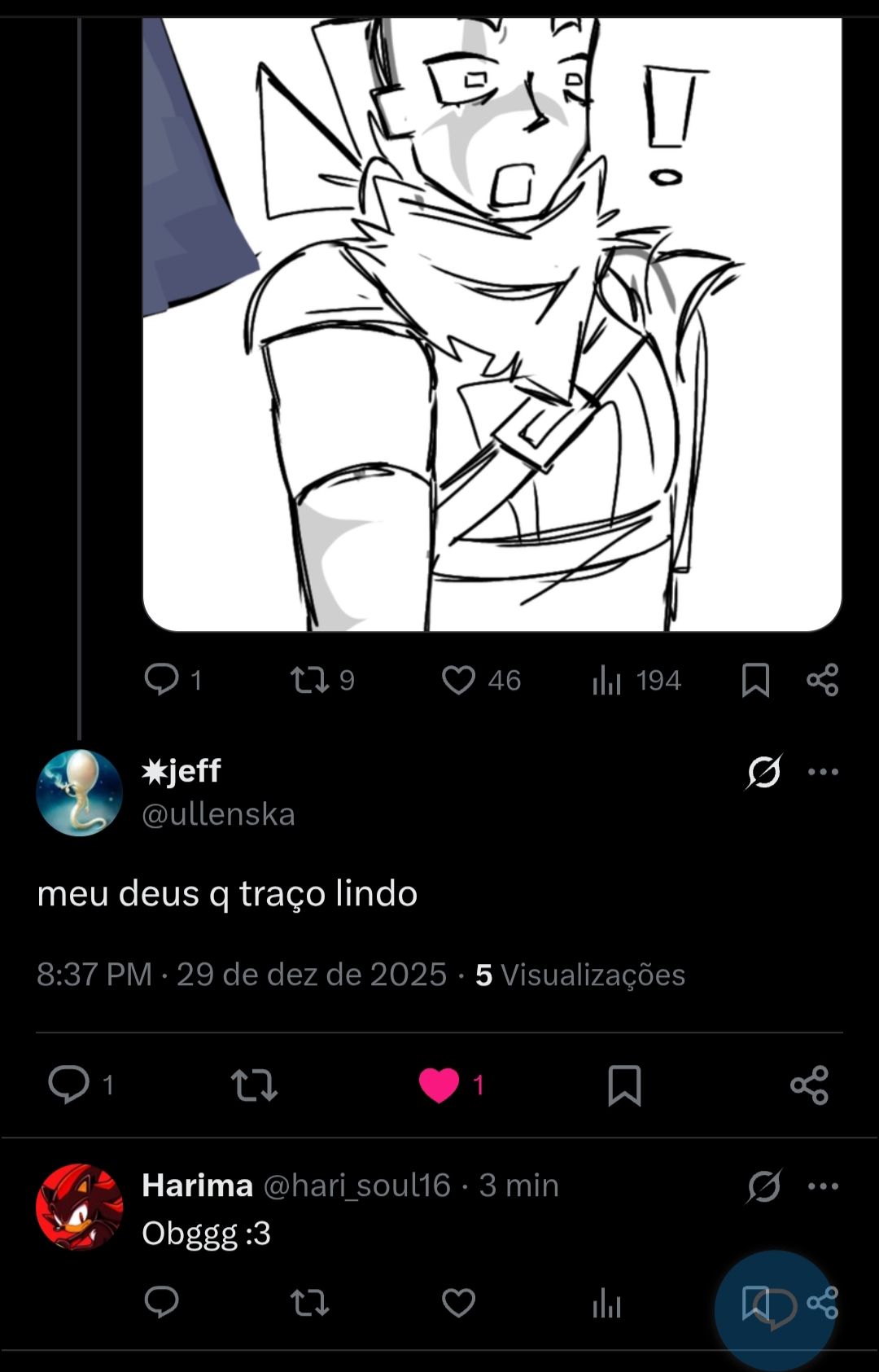Like Harima's reply
The width and height of the screenshot is (879, 1372).
click(x=458, y=1303)
